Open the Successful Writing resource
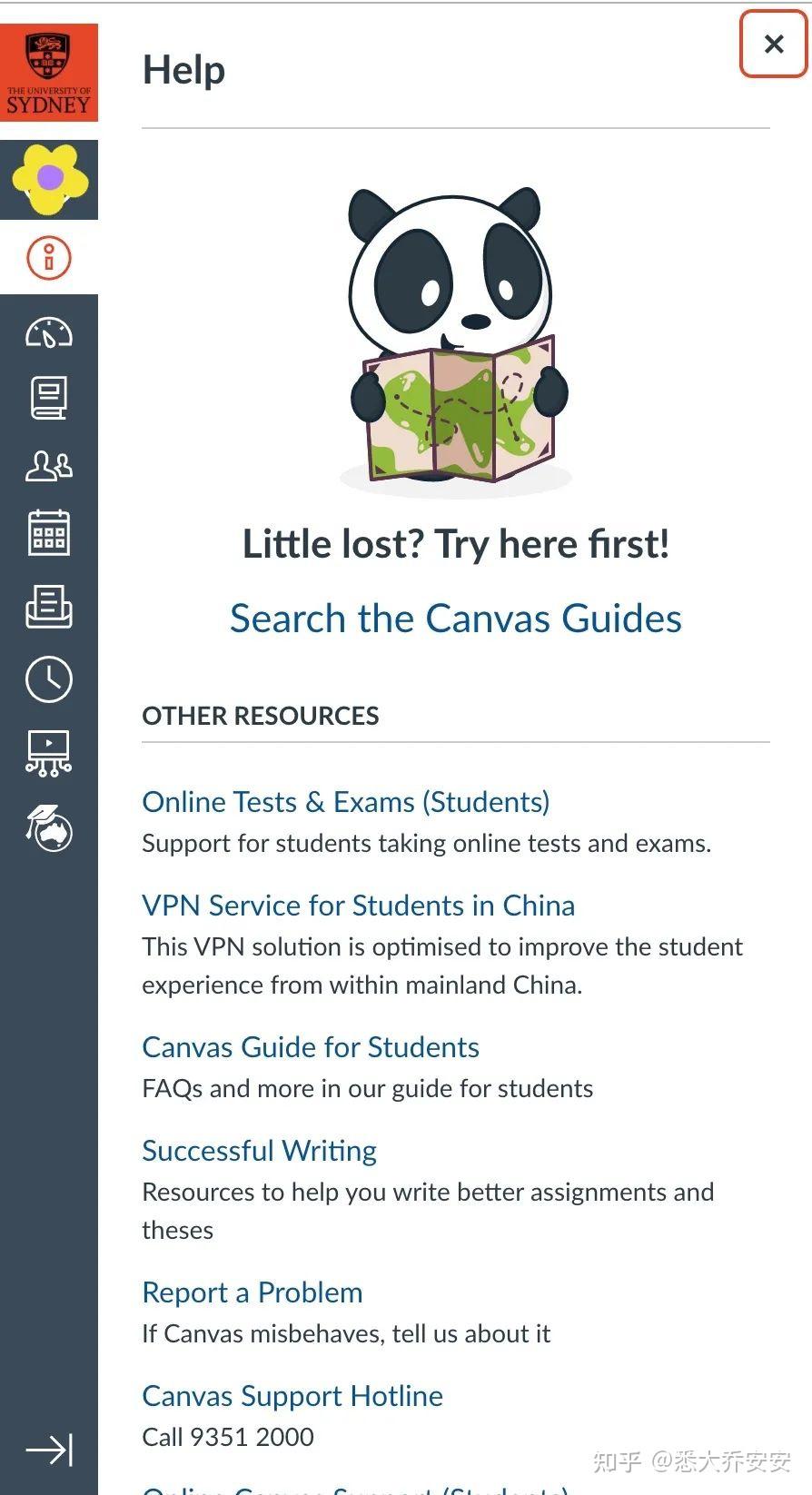The height and width of the screenshot is (1495, 812). [x=259, y=1151]
